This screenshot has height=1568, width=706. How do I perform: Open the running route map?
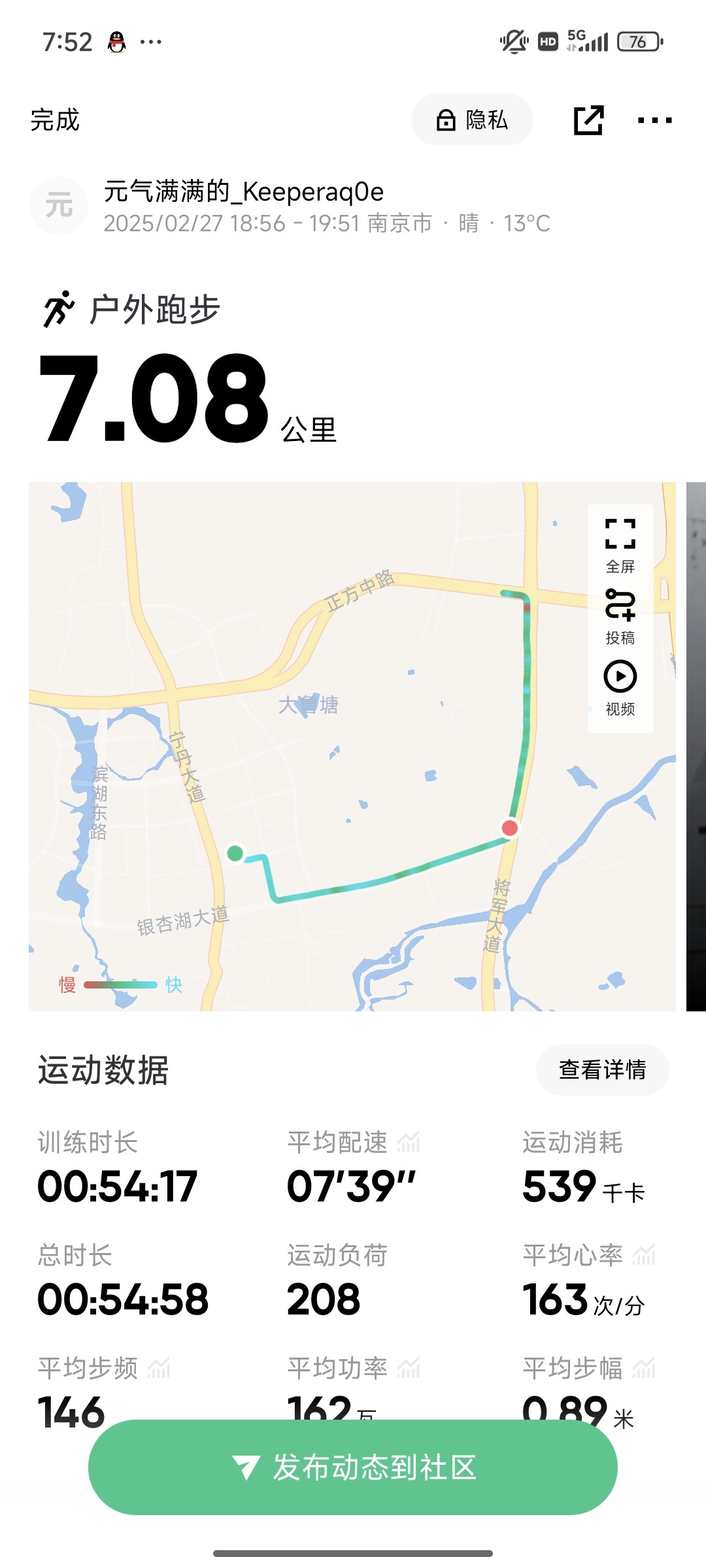pyautogui.click(x=352, y=747)
